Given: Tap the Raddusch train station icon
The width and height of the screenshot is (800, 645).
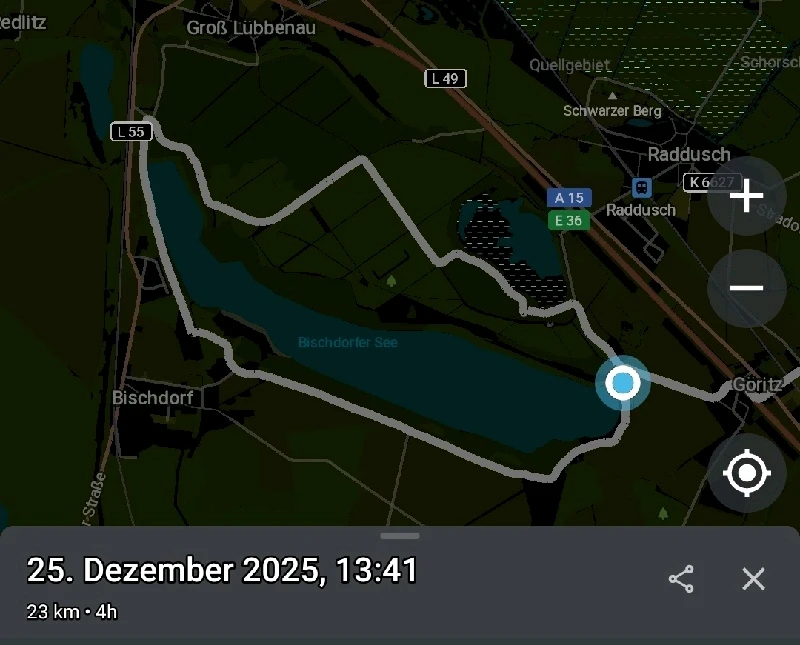Looking at the screenshot, I should click(641, 187).
